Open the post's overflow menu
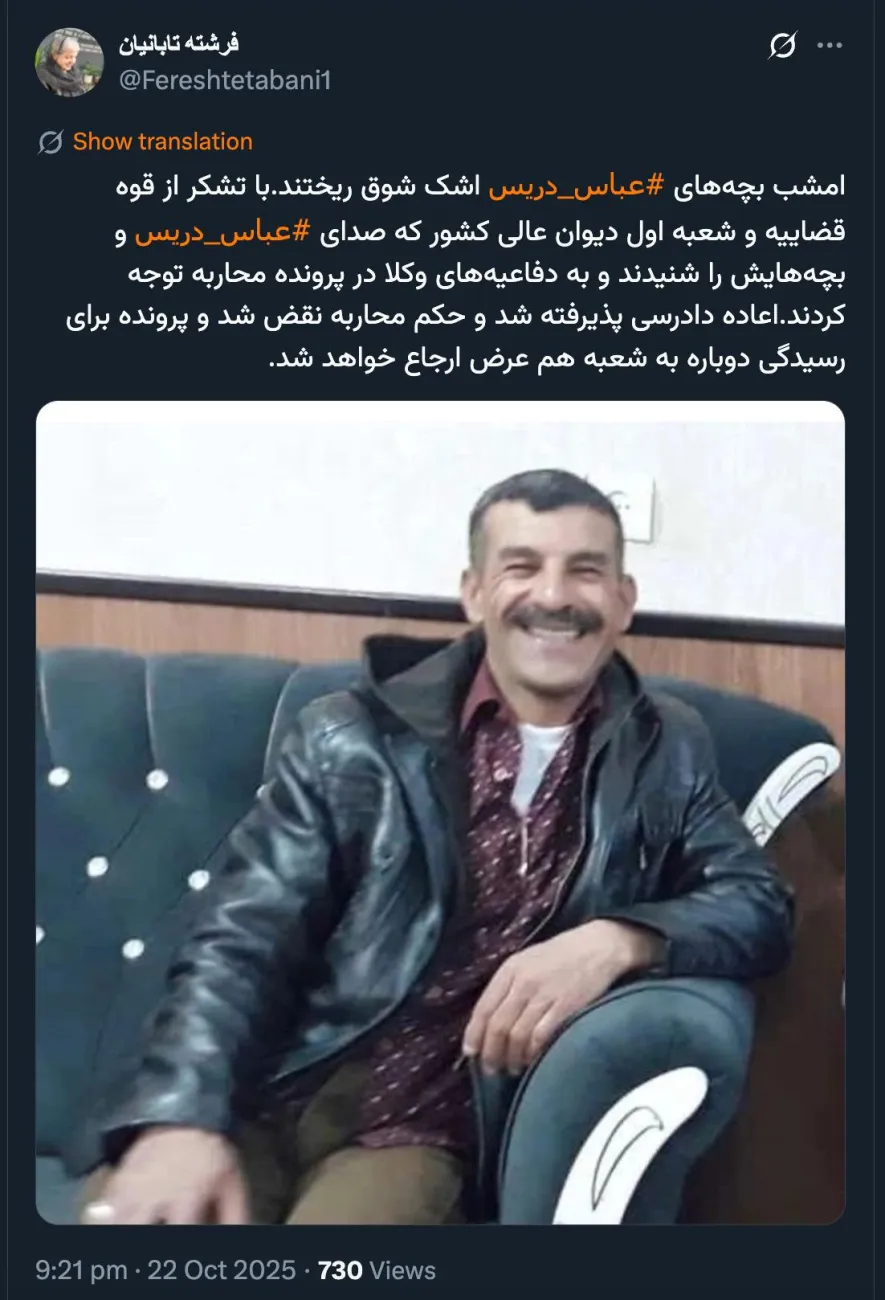The height and width of the screenshot is (1300, 885). pyautogui.click(x=830, y=46)
